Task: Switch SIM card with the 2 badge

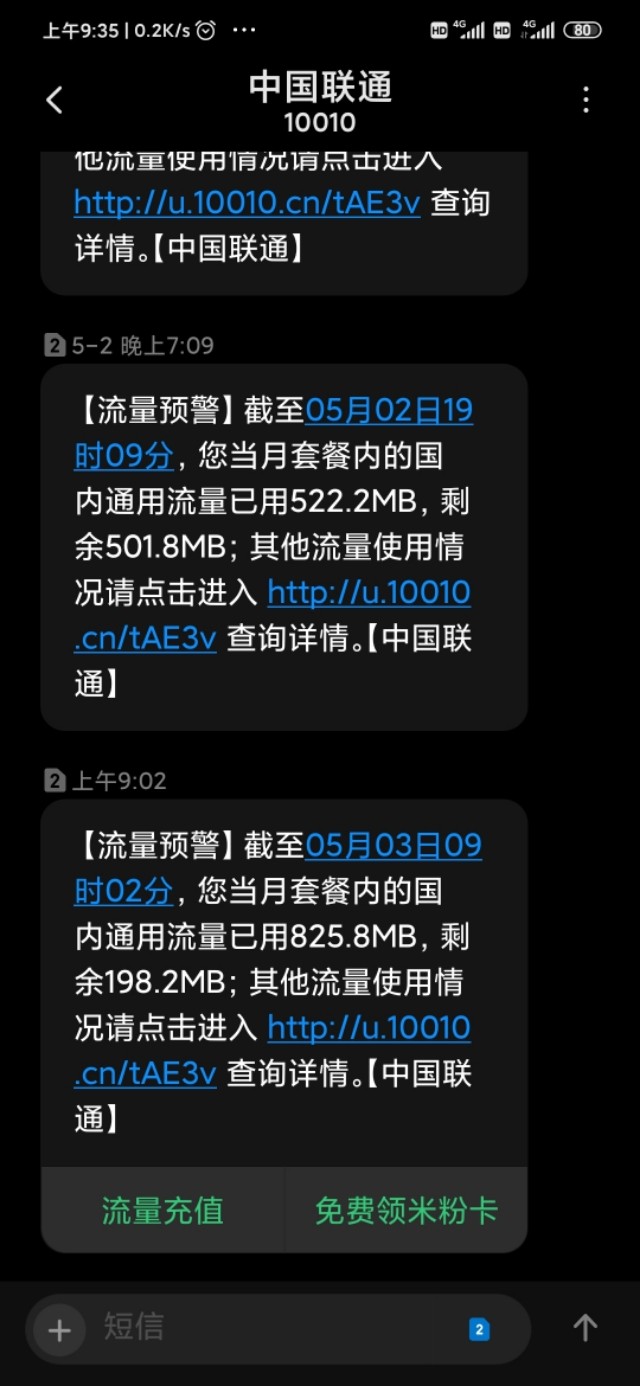Action: pos(479,1329)
